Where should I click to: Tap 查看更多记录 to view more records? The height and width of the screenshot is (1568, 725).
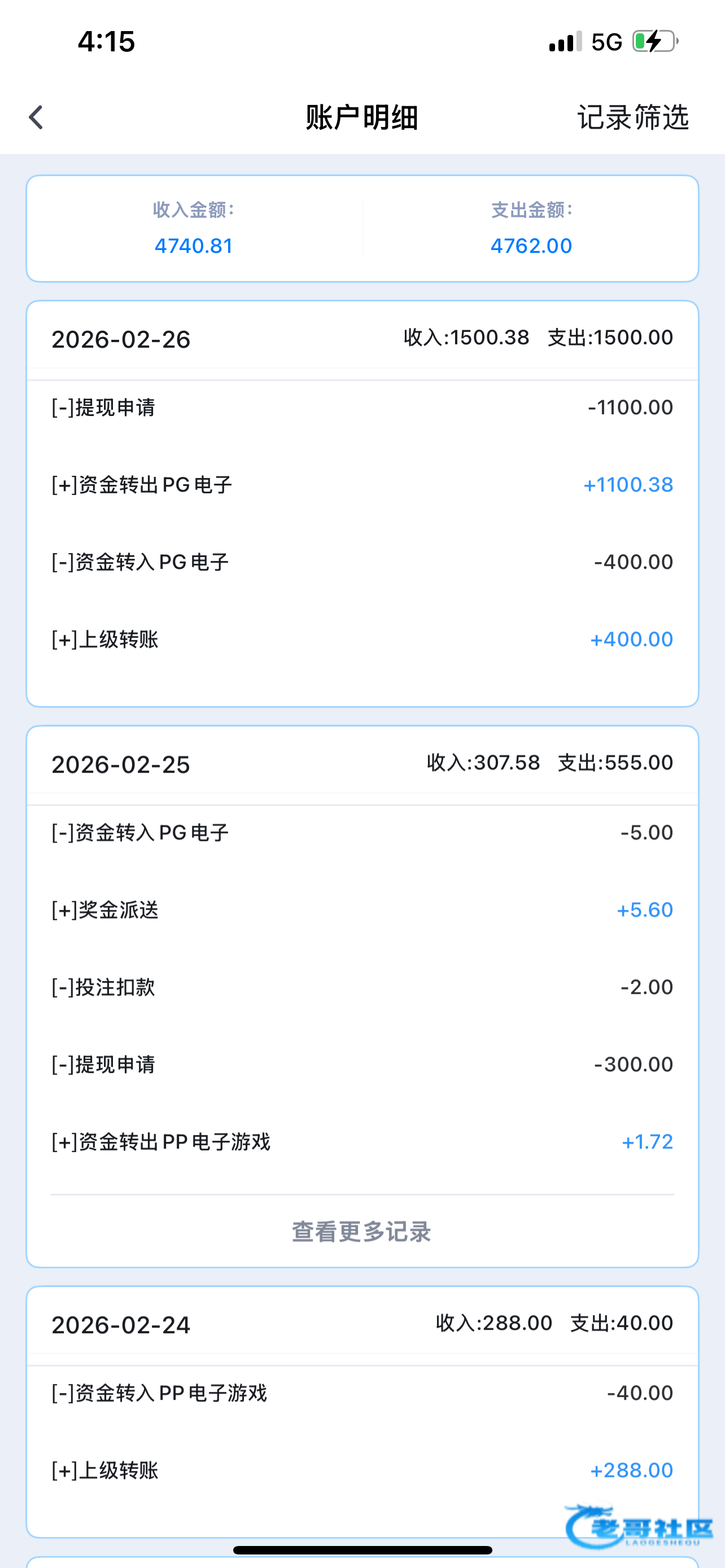coord(361,1232)
